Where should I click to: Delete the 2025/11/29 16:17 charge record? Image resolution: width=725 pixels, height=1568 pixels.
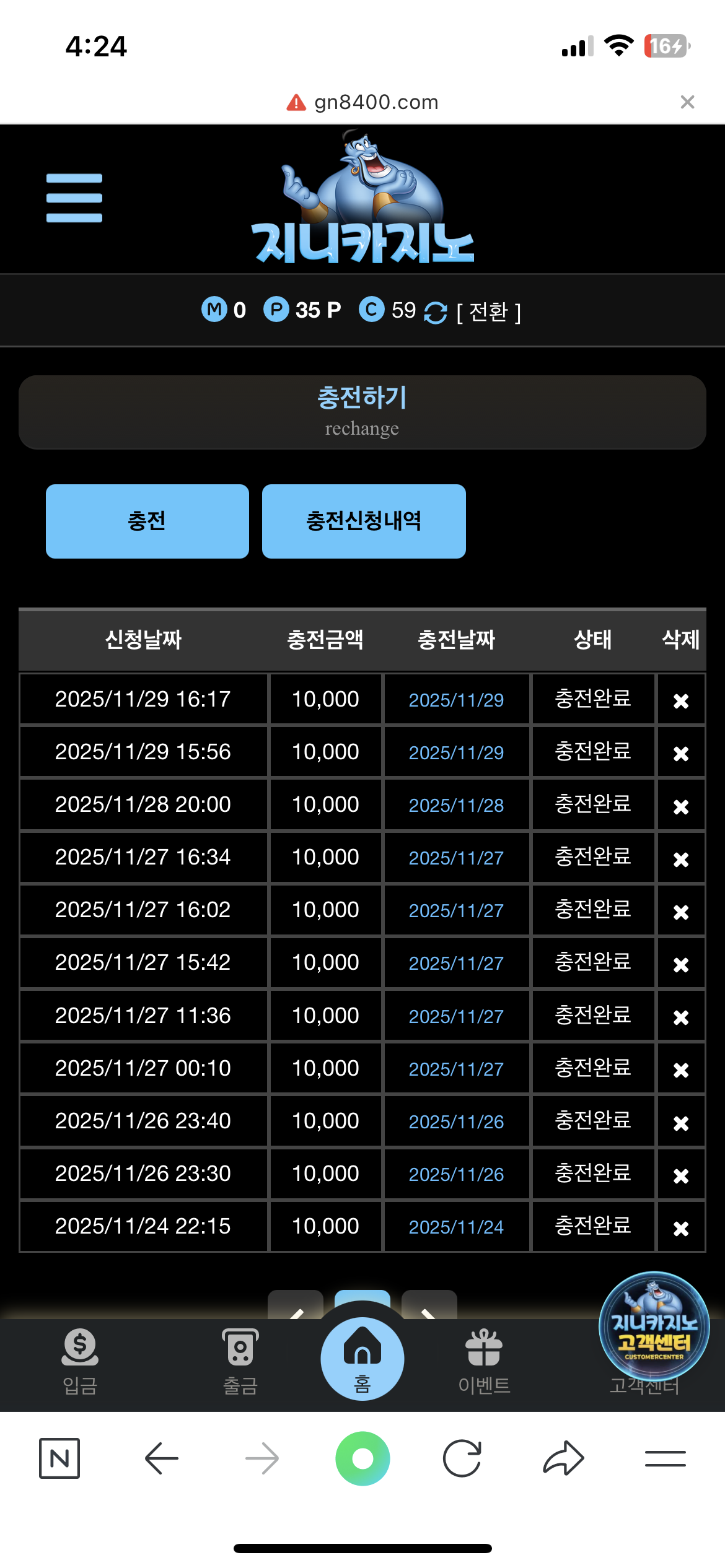tap(680, 700)
